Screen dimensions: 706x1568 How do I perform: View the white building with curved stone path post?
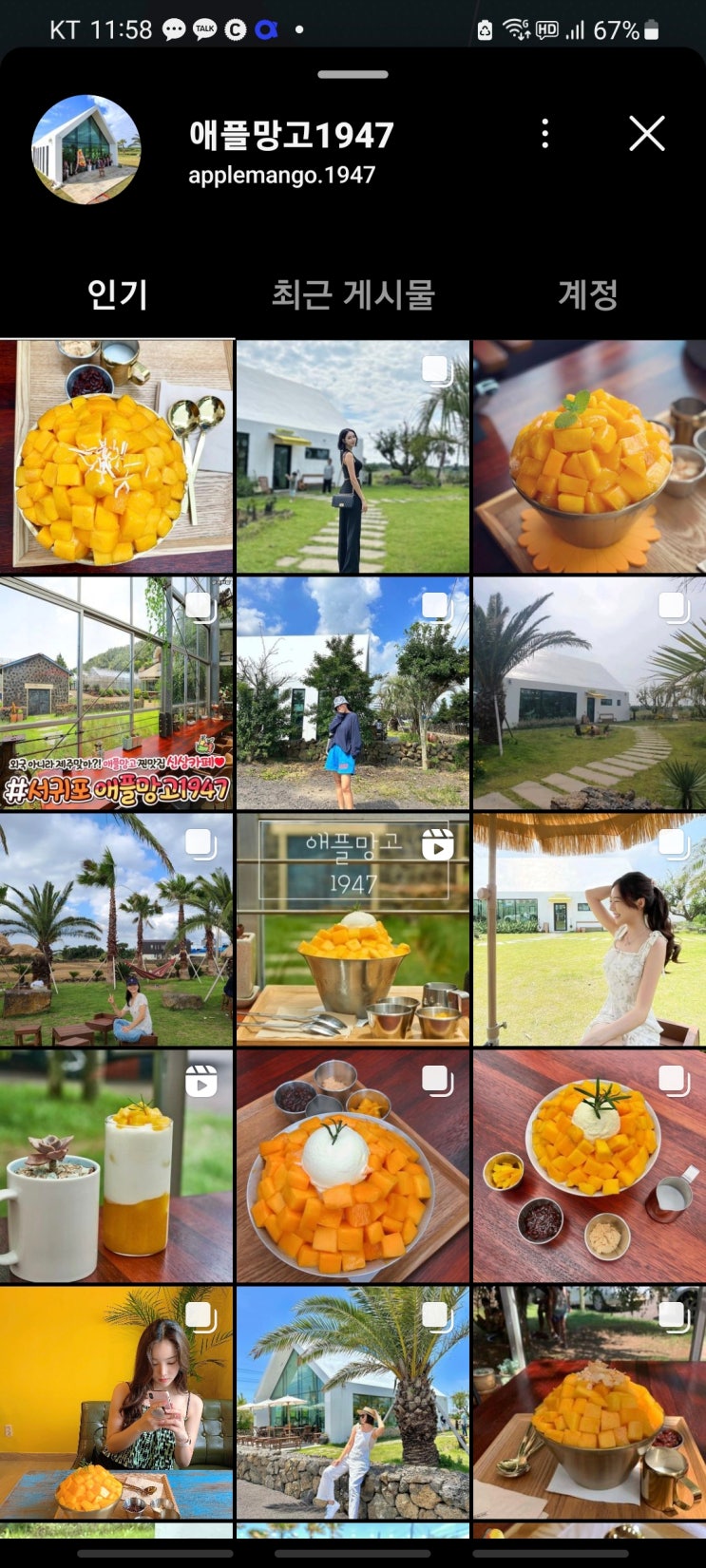pos(589,693)
